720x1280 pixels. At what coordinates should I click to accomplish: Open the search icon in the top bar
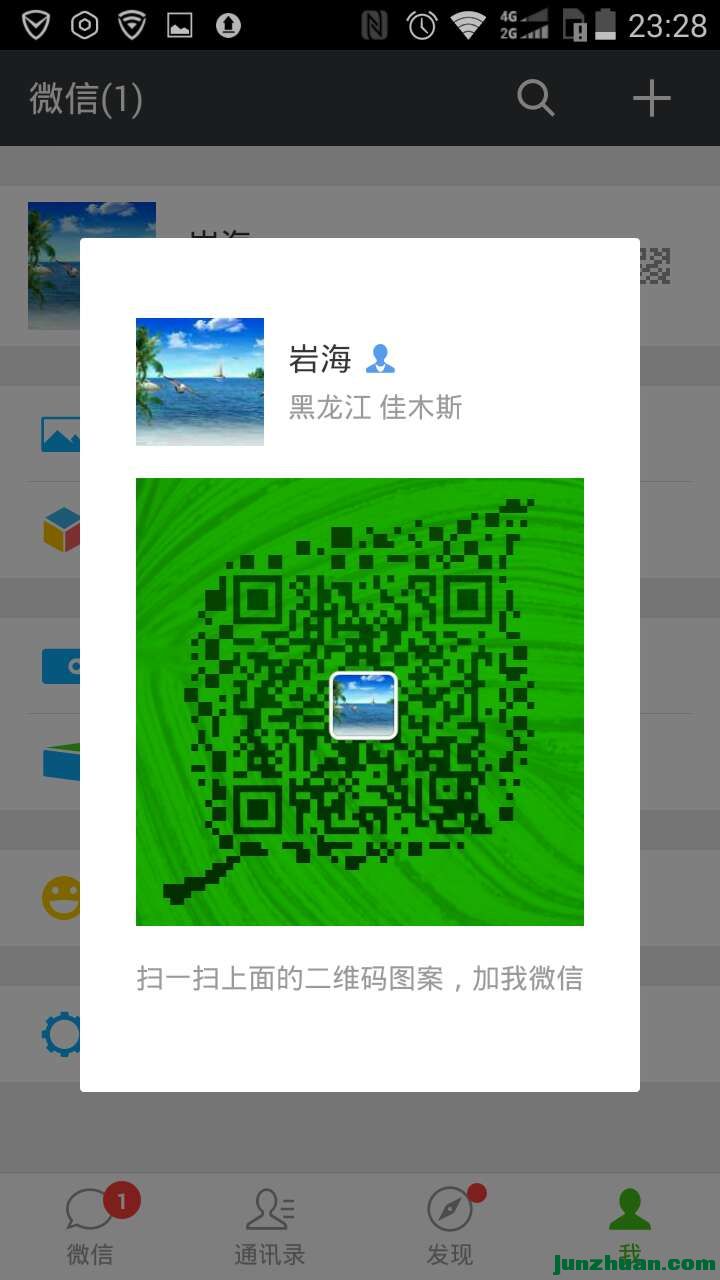click(x=535, y=98)
